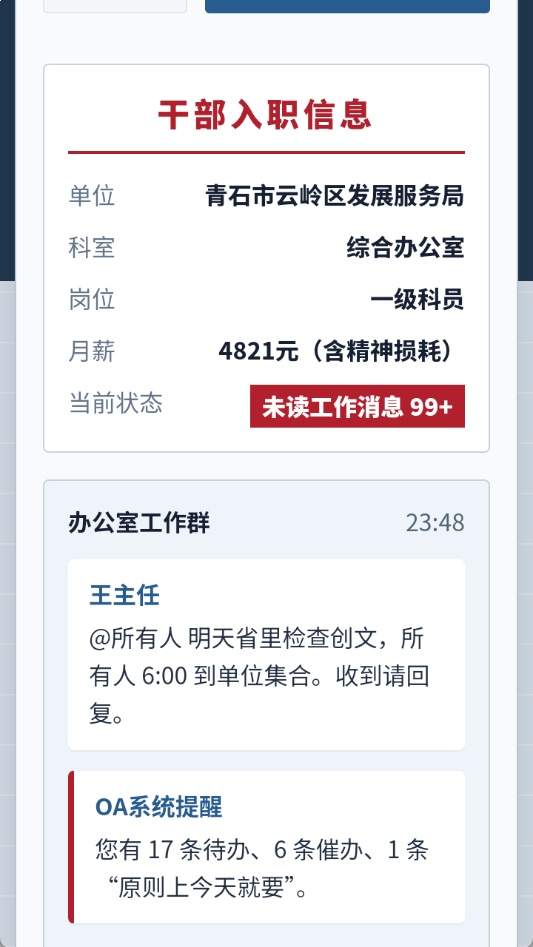533x947 pixels.
Task: Tap the blue button above the 干部入职信息 card
Action: 347,6
